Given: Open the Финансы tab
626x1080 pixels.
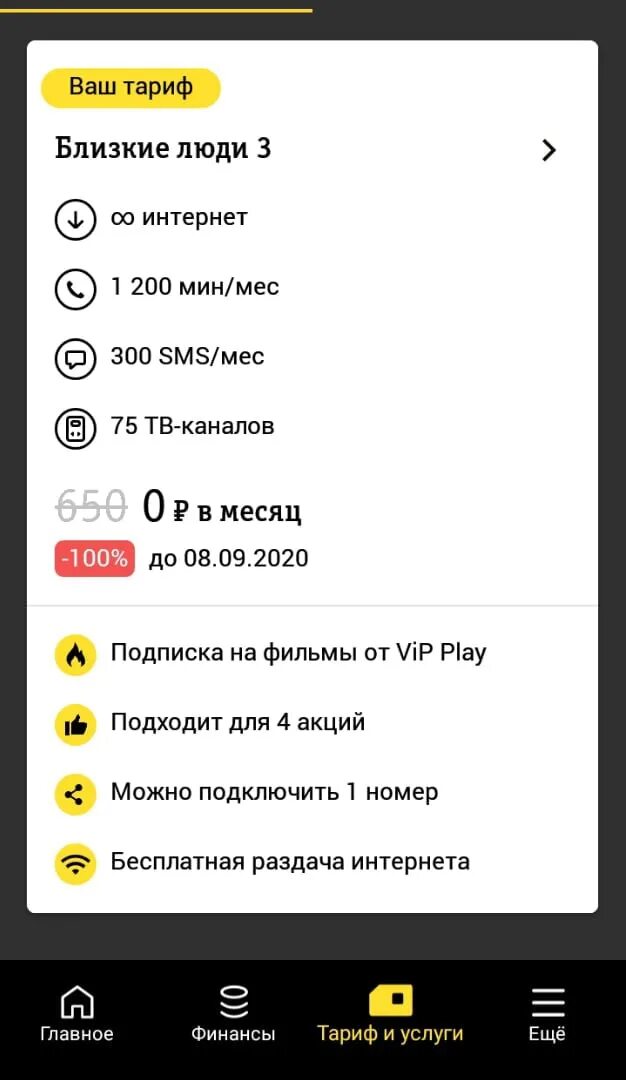Looking at the screenshot, I should [233, 1013].
